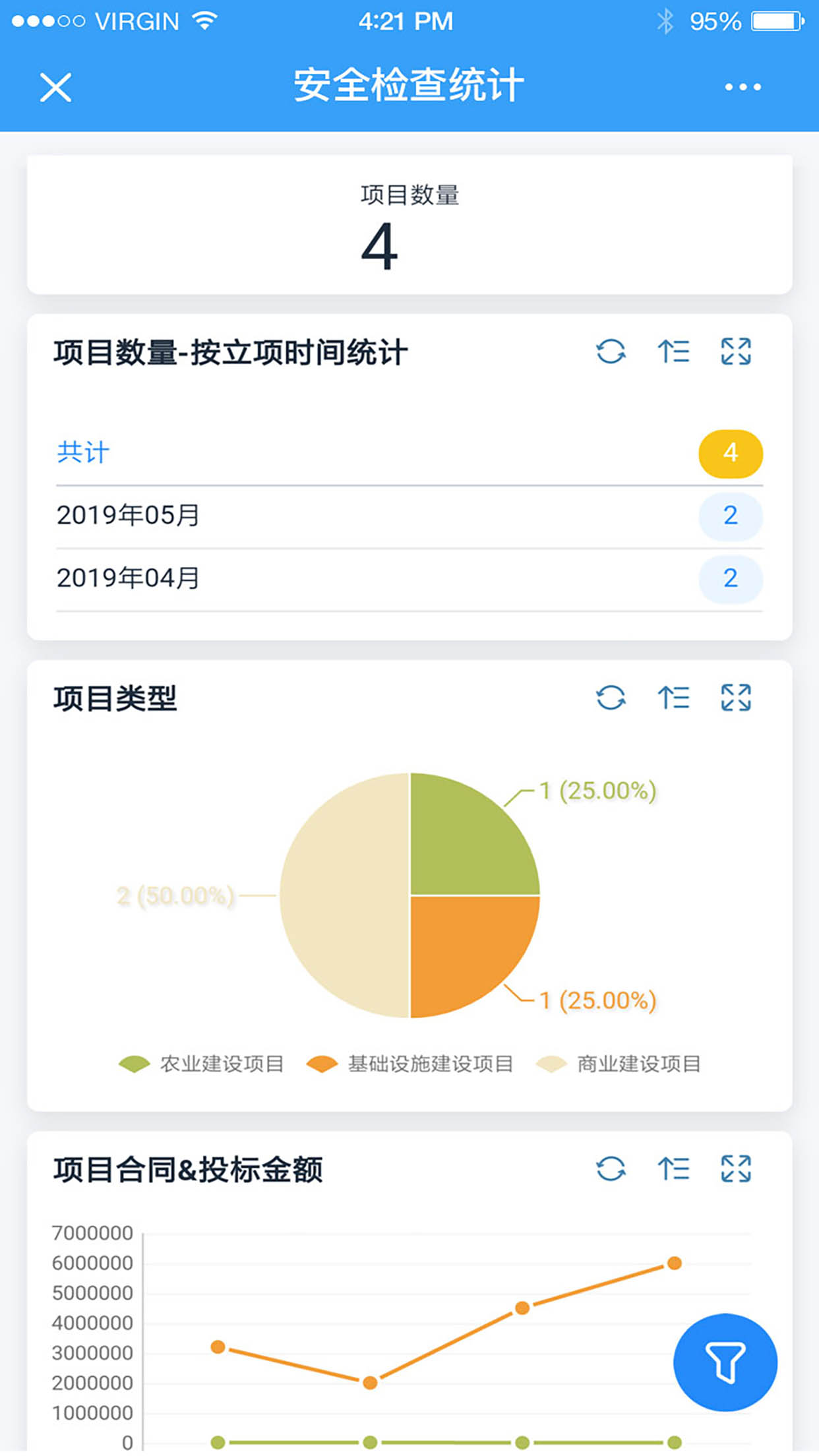
Task: Refresh the 项目数量-按立项时间统计 card
Action: pos(611,351)
